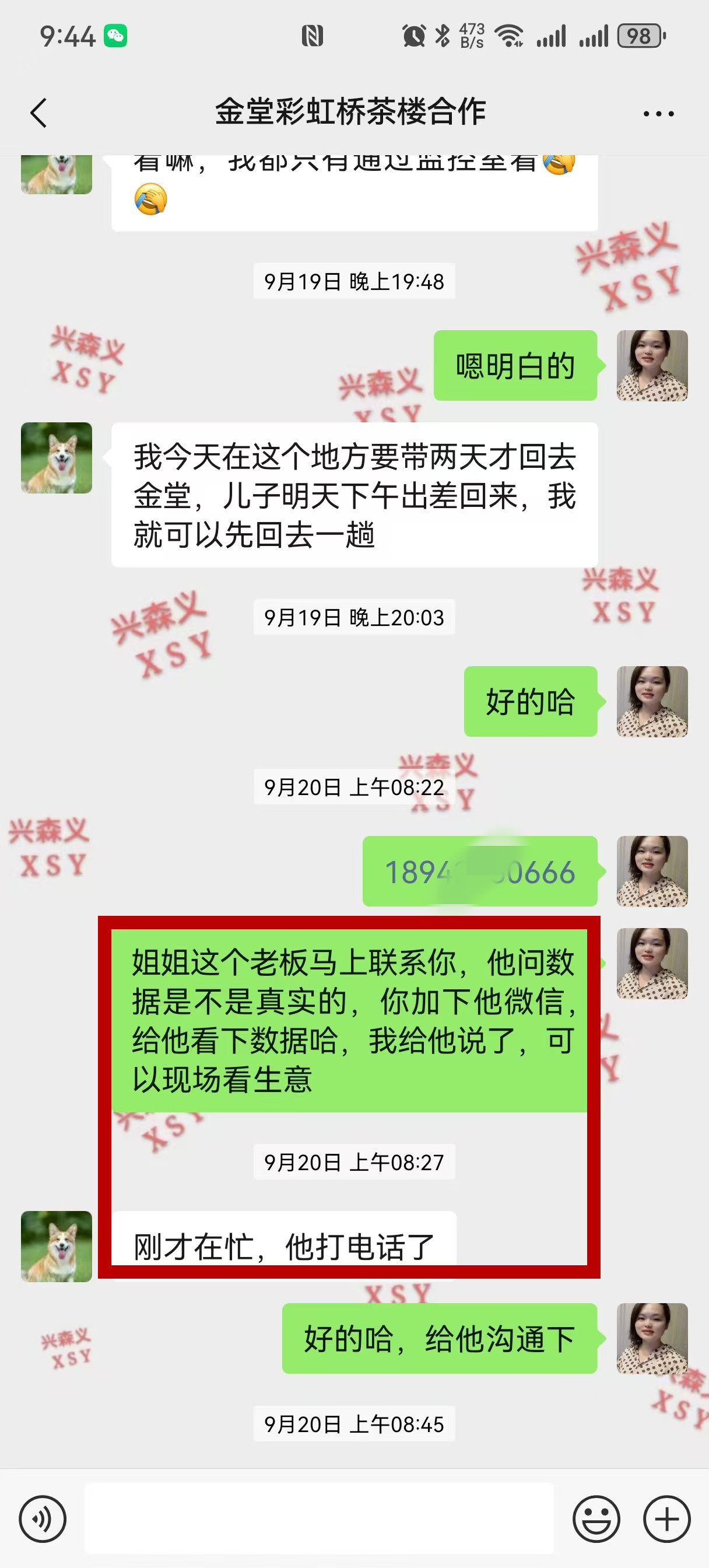Image resolution: width=709 pixels, height=1568 pixels.
Task: Go back from the chat
Action: coord(39,113)
